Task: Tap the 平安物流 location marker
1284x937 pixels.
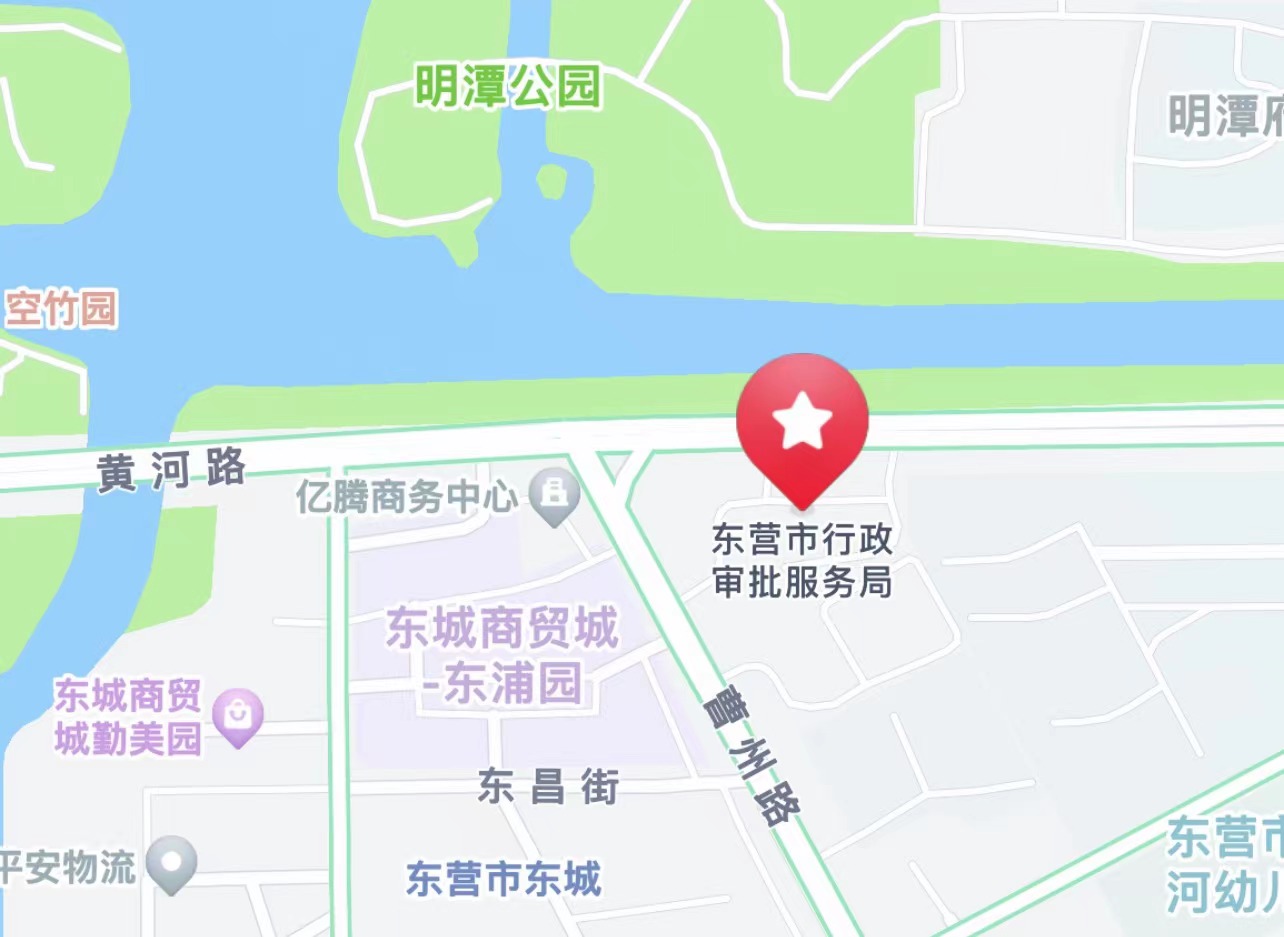Action: tap(172, 862)
